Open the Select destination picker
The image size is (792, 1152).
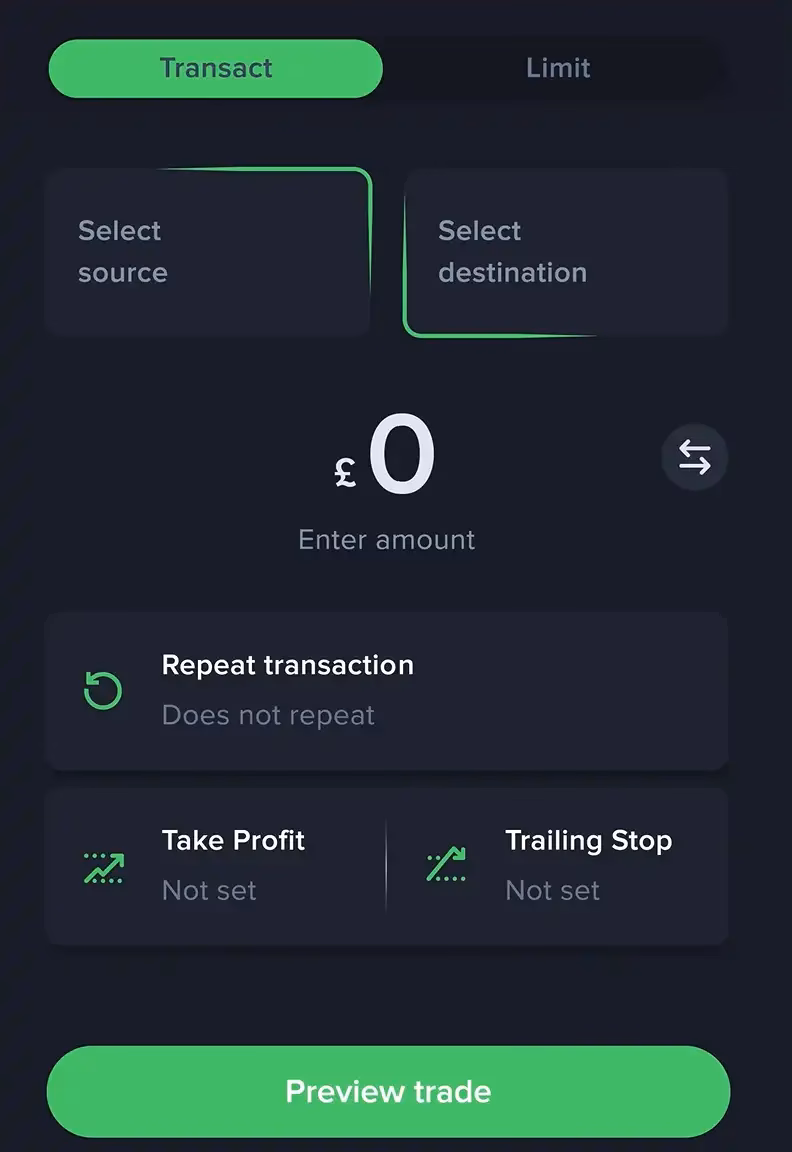pyautogui.click(x=565, y=250)
